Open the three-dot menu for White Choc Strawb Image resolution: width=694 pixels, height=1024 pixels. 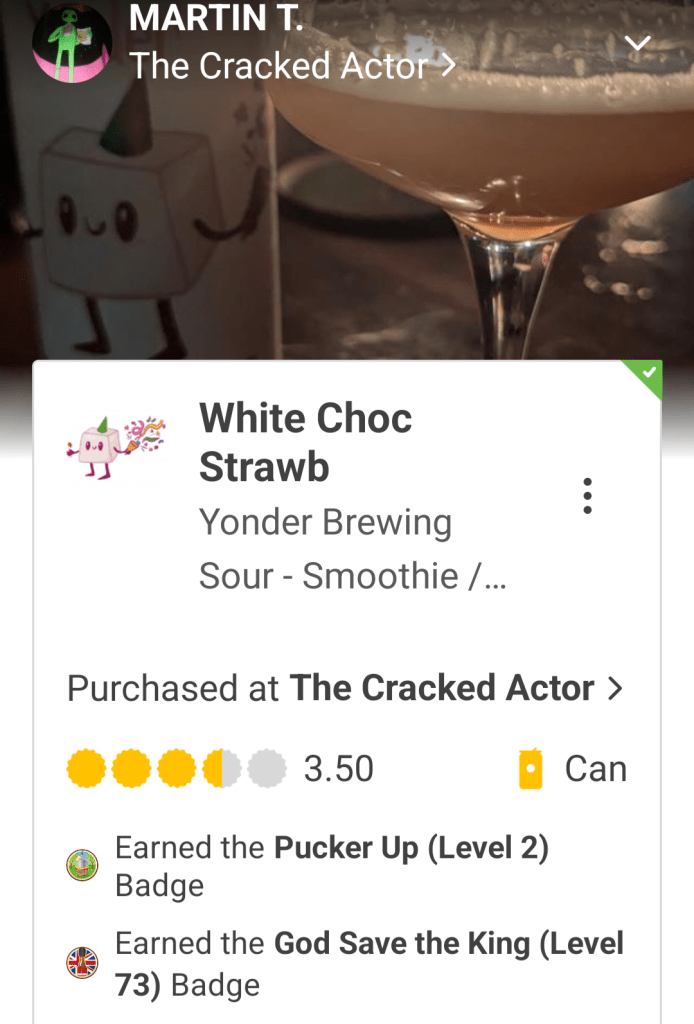click(588, 496)
